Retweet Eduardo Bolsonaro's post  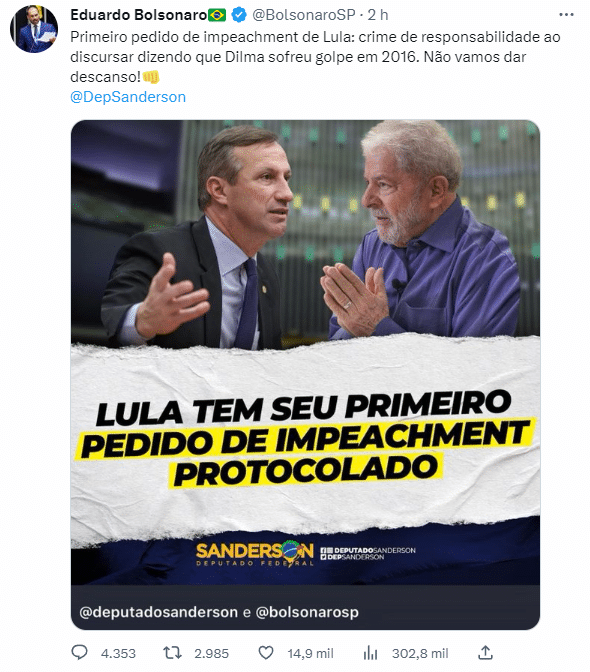point(172,653)
